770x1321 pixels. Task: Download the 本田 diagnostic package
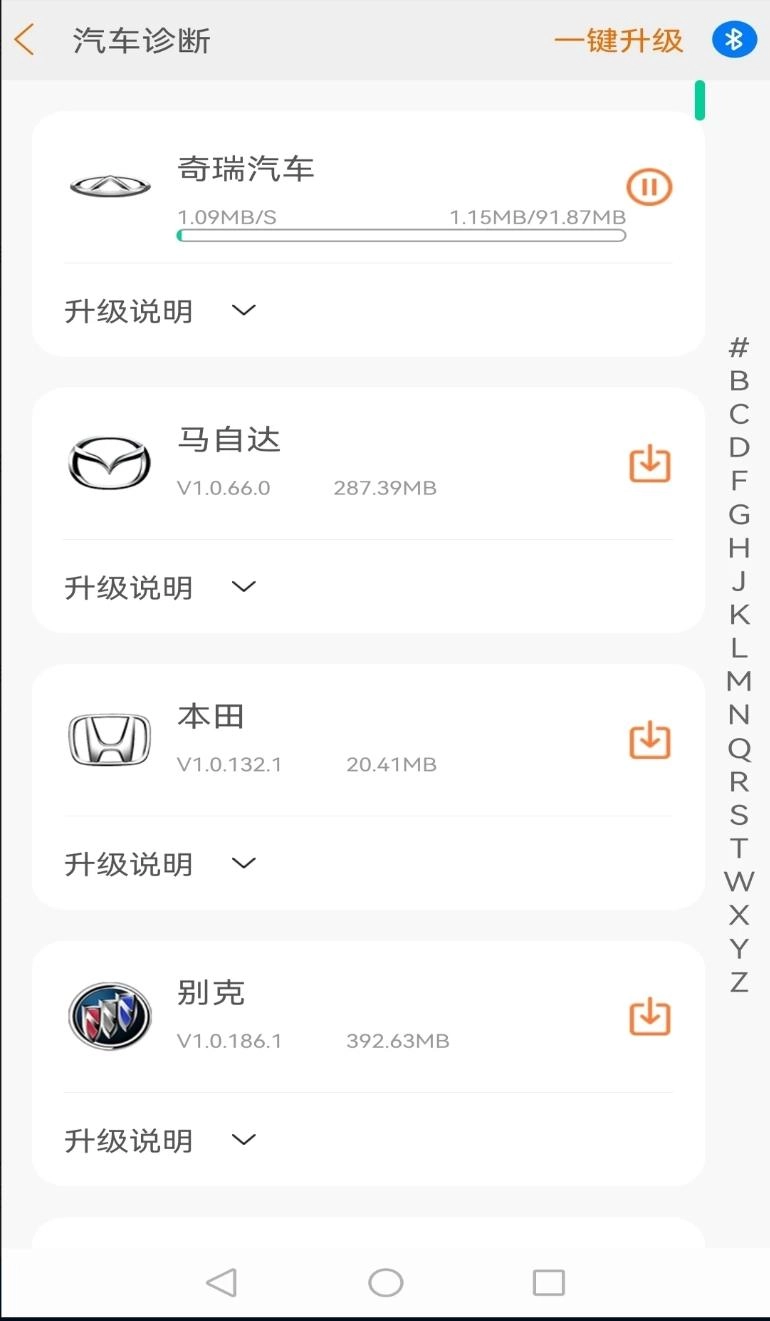pyautogui.click(x=648, y=740)
